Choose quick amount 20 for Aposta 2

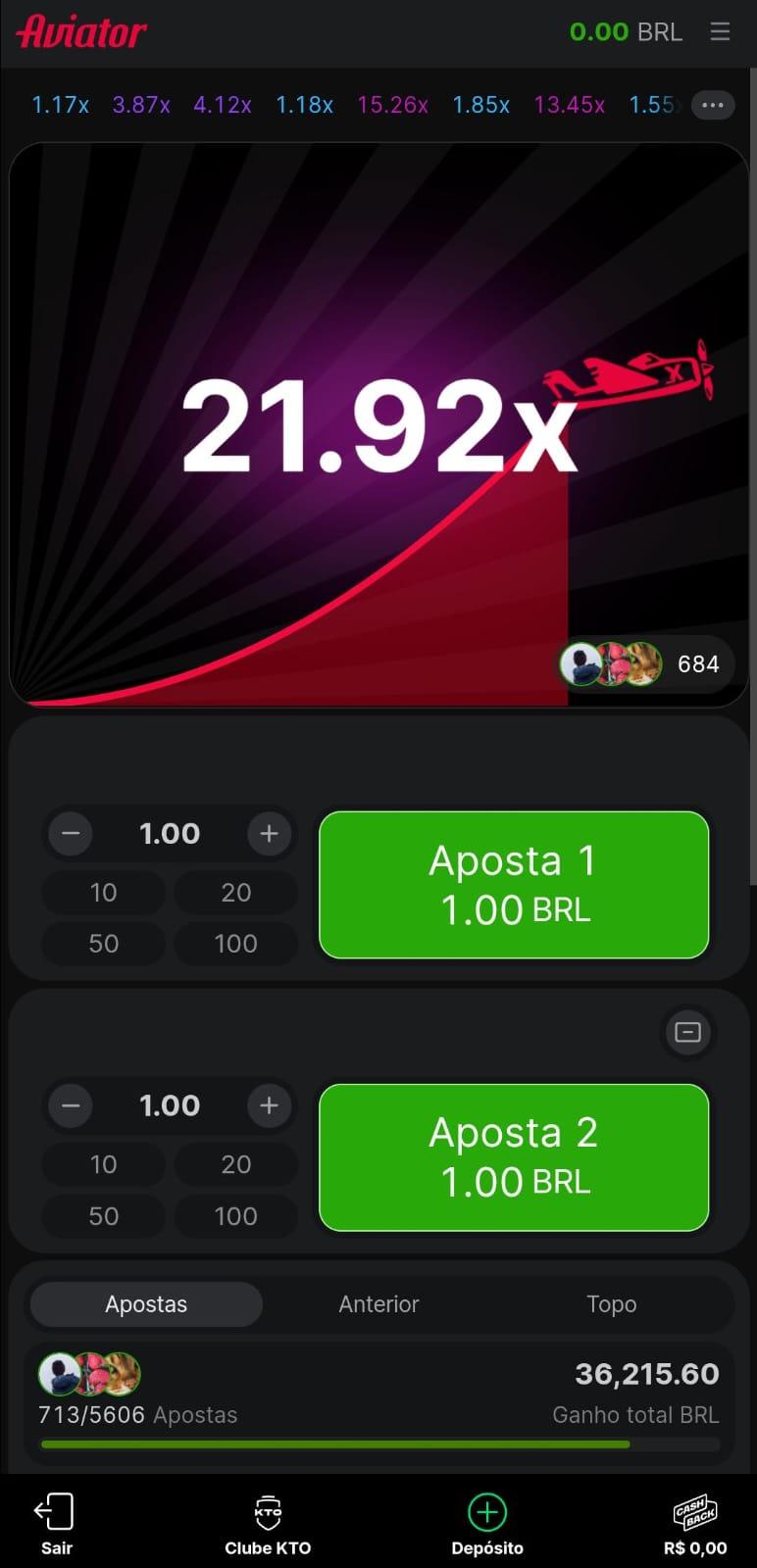pos(235,1164)
